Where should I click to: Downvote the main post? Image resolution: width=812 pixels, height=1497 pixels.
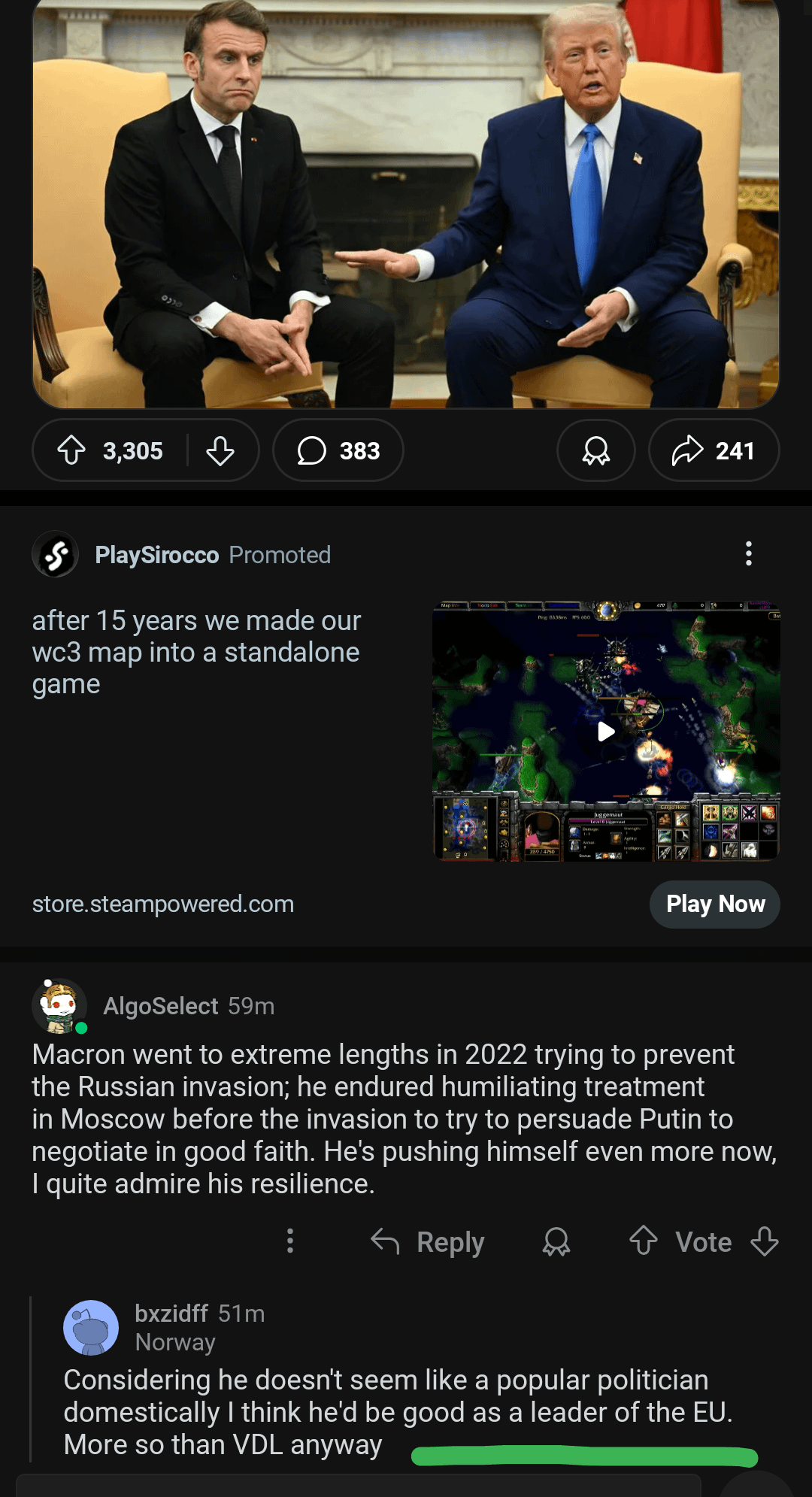click(x=220, y=450)
